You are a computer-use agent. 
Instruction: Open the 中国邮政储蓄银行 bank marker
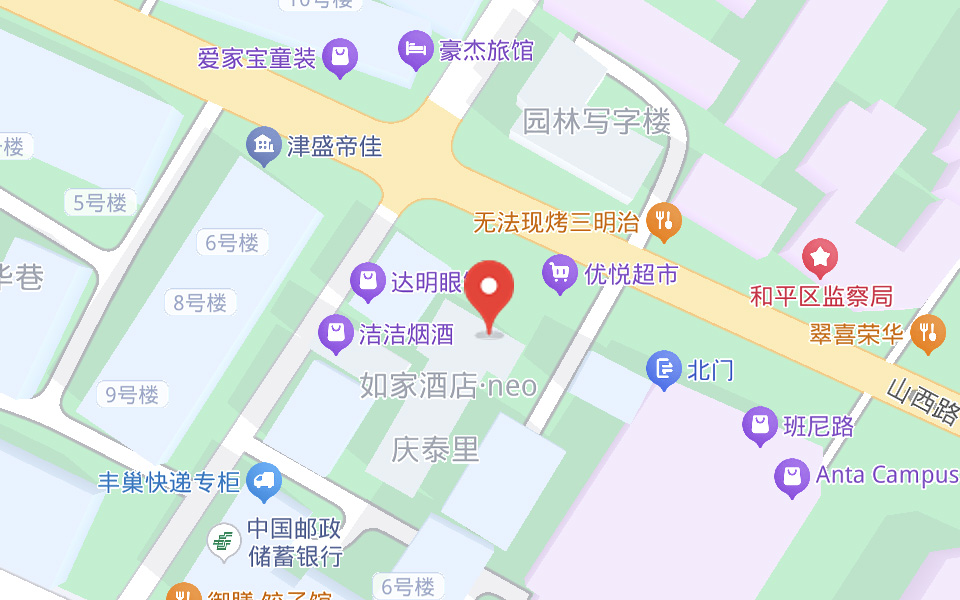[x=224, y=542]
